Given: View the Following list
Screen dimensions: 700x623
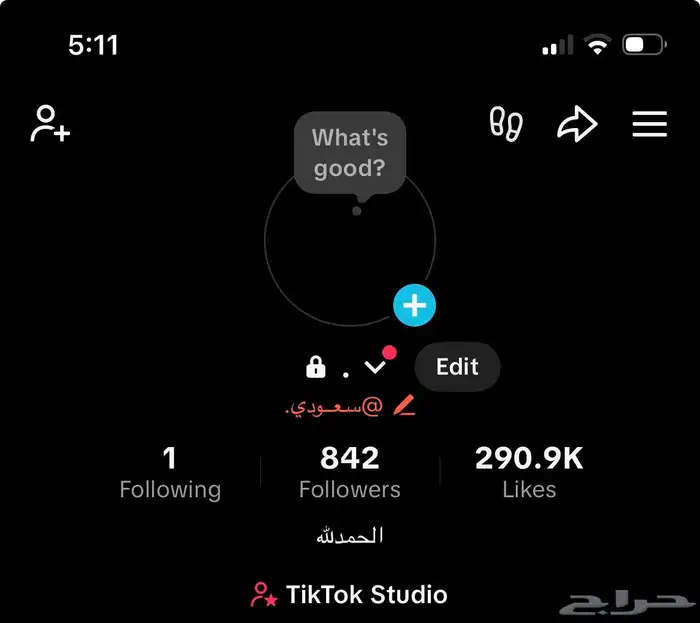Looking at the screenshot, I should point(170,473).
